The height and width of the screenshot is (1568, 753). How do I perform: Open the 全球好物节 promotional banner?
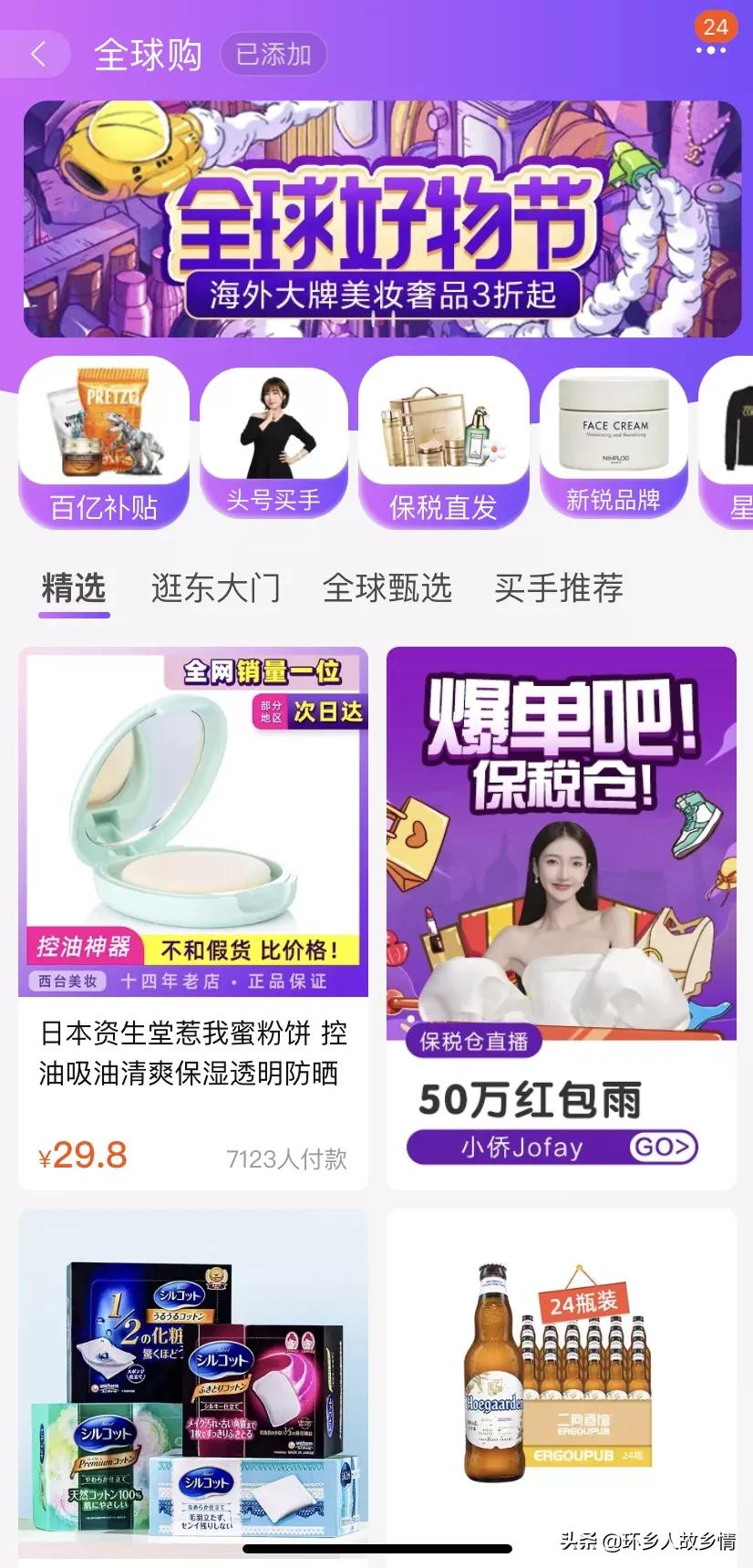(x=376, y=217)
